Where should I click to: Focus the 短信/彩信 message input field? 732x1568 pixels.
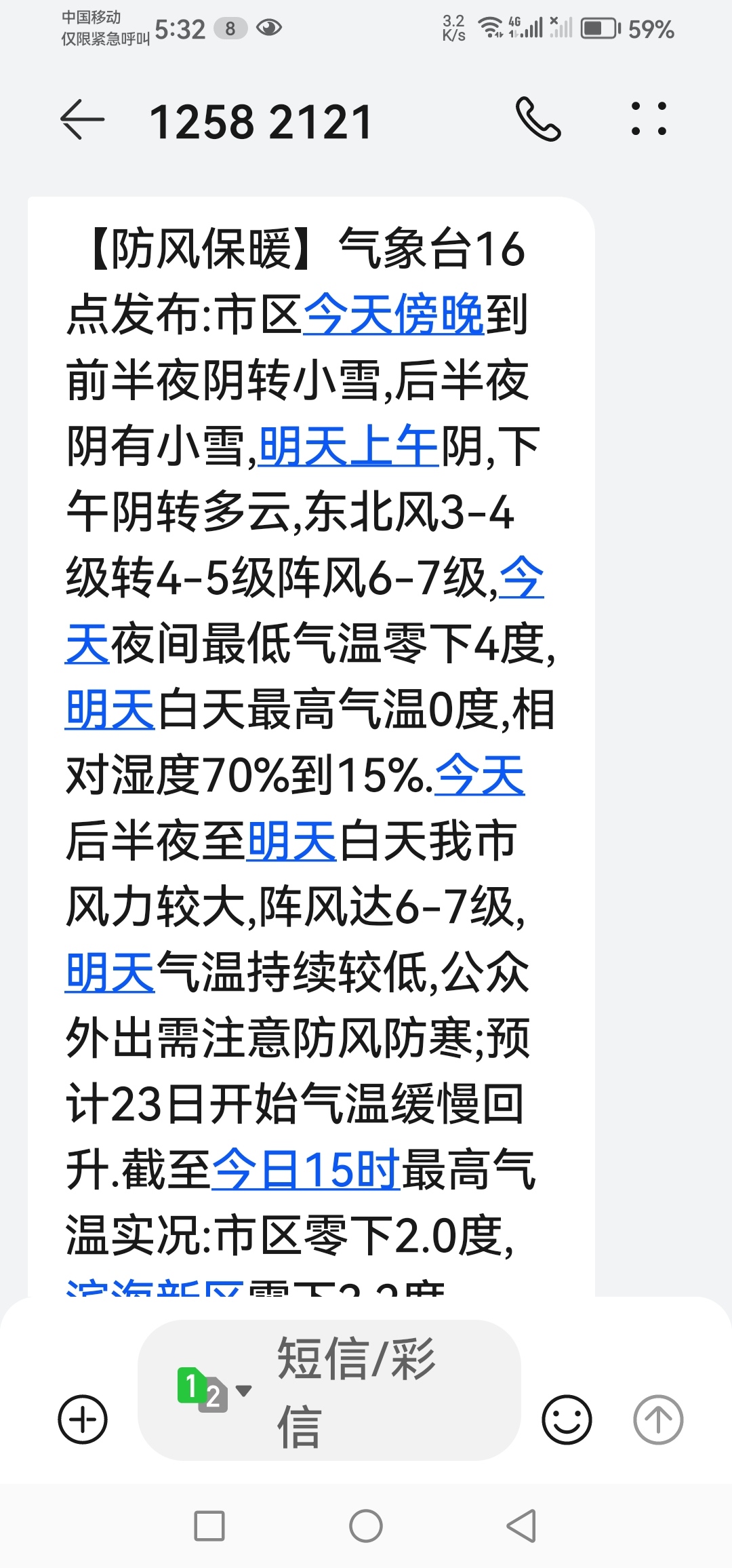click(x=380, y=1390)
